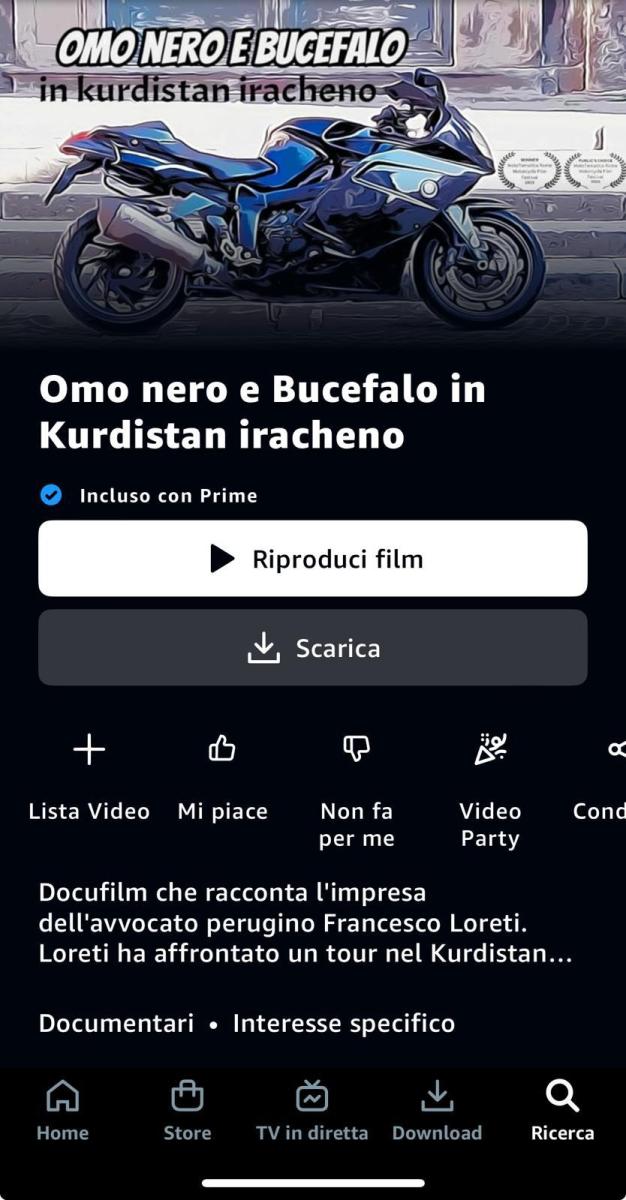Download the film with Scarica
This screenshot has height=1200, width=626.
(x=313, y=648)
